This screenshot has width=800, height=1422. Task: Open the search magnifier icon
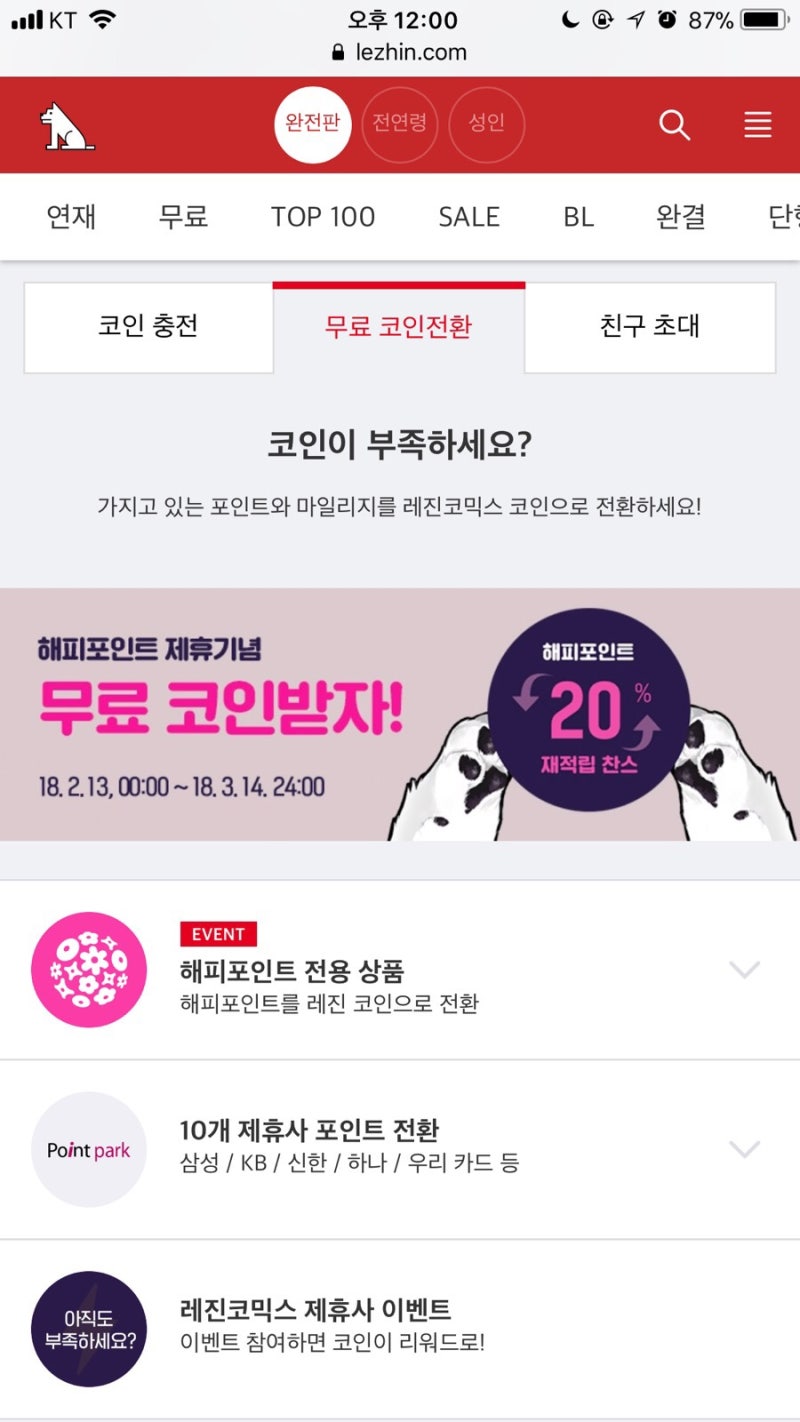click(x=674, y=126)
